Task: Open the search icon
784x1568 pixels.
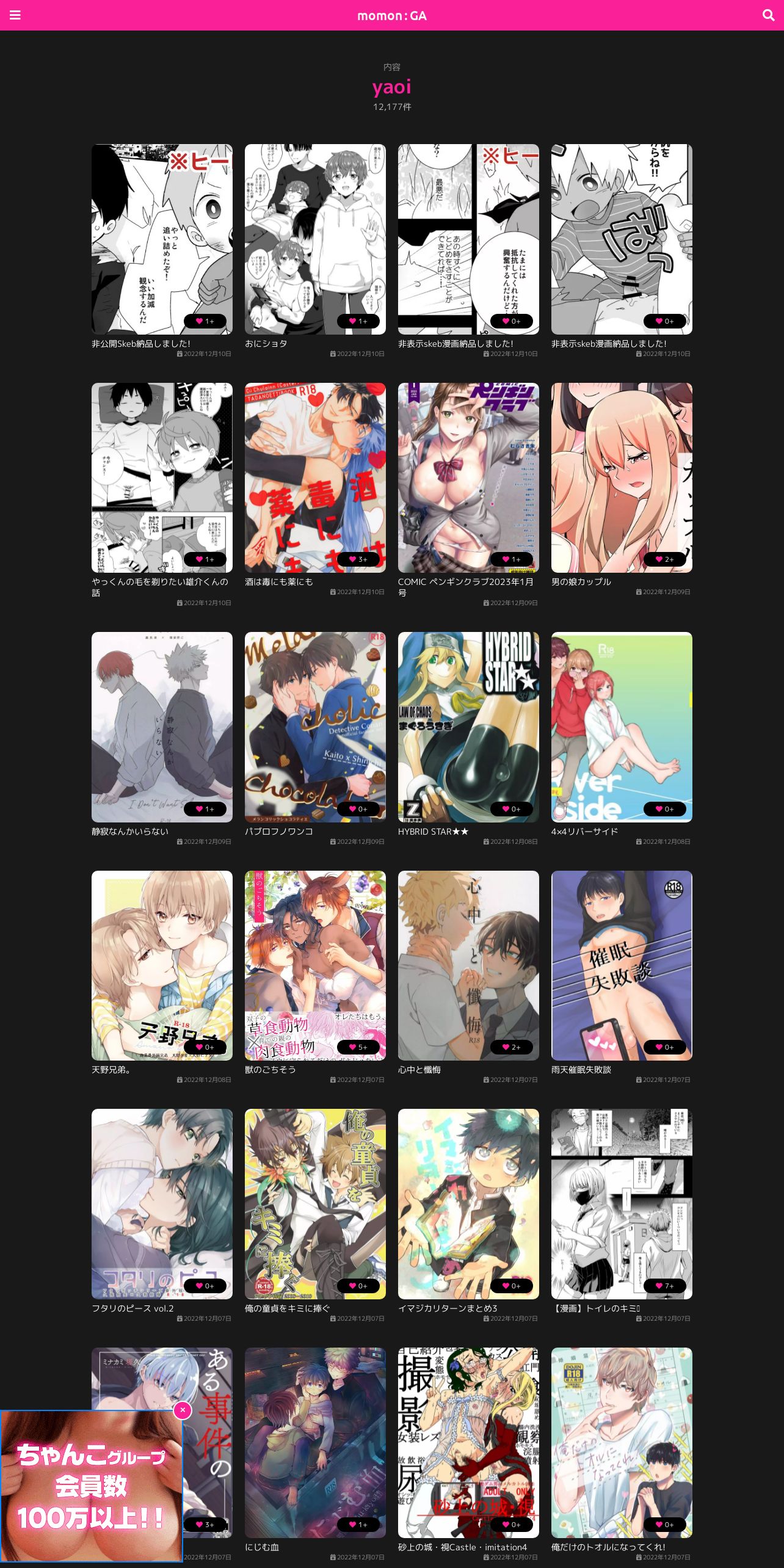Action: pyautogui.click(x=769, y=15)
